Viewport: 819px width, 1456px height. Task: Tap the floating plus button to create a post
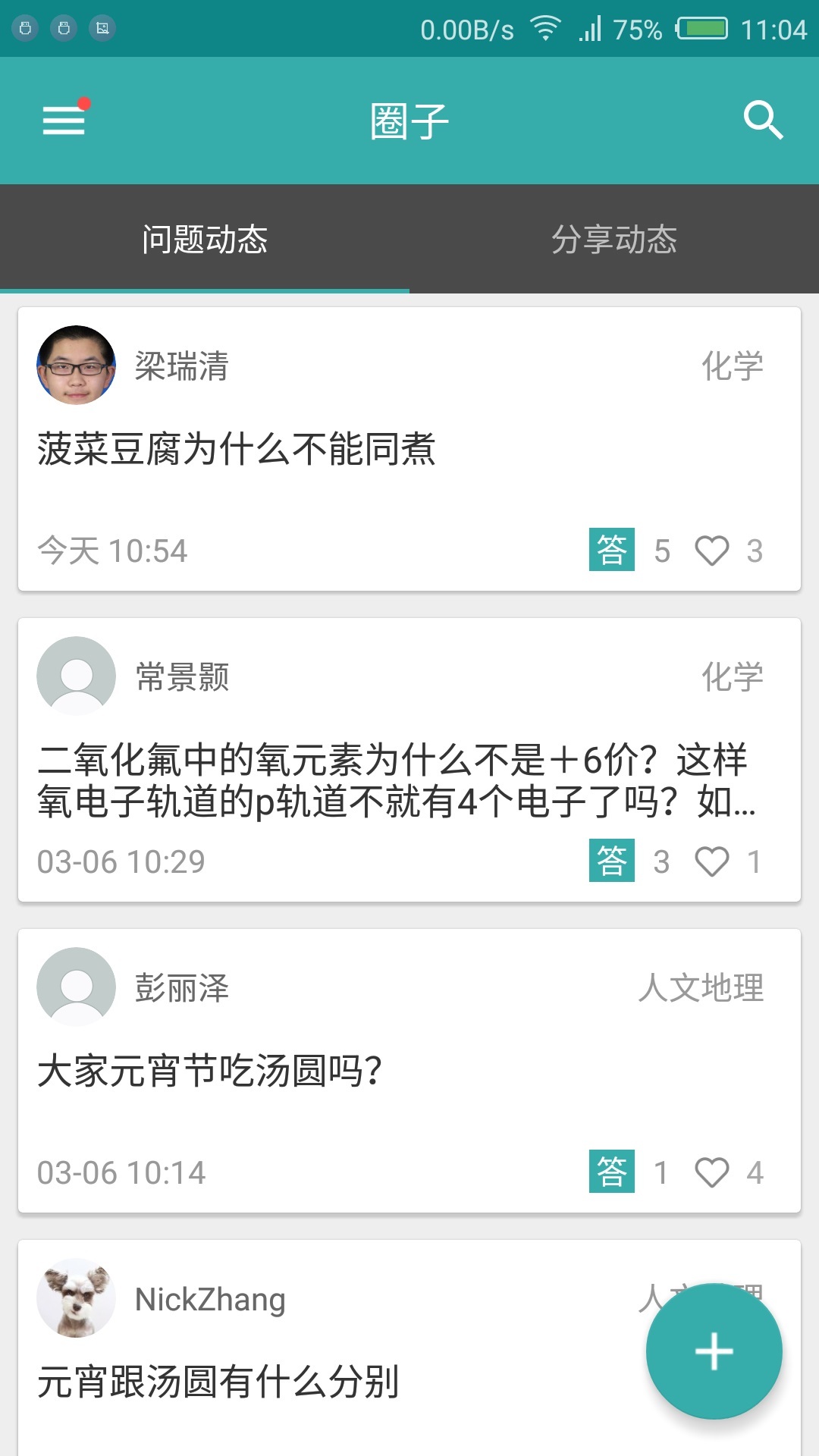(x=714, y=1351)
